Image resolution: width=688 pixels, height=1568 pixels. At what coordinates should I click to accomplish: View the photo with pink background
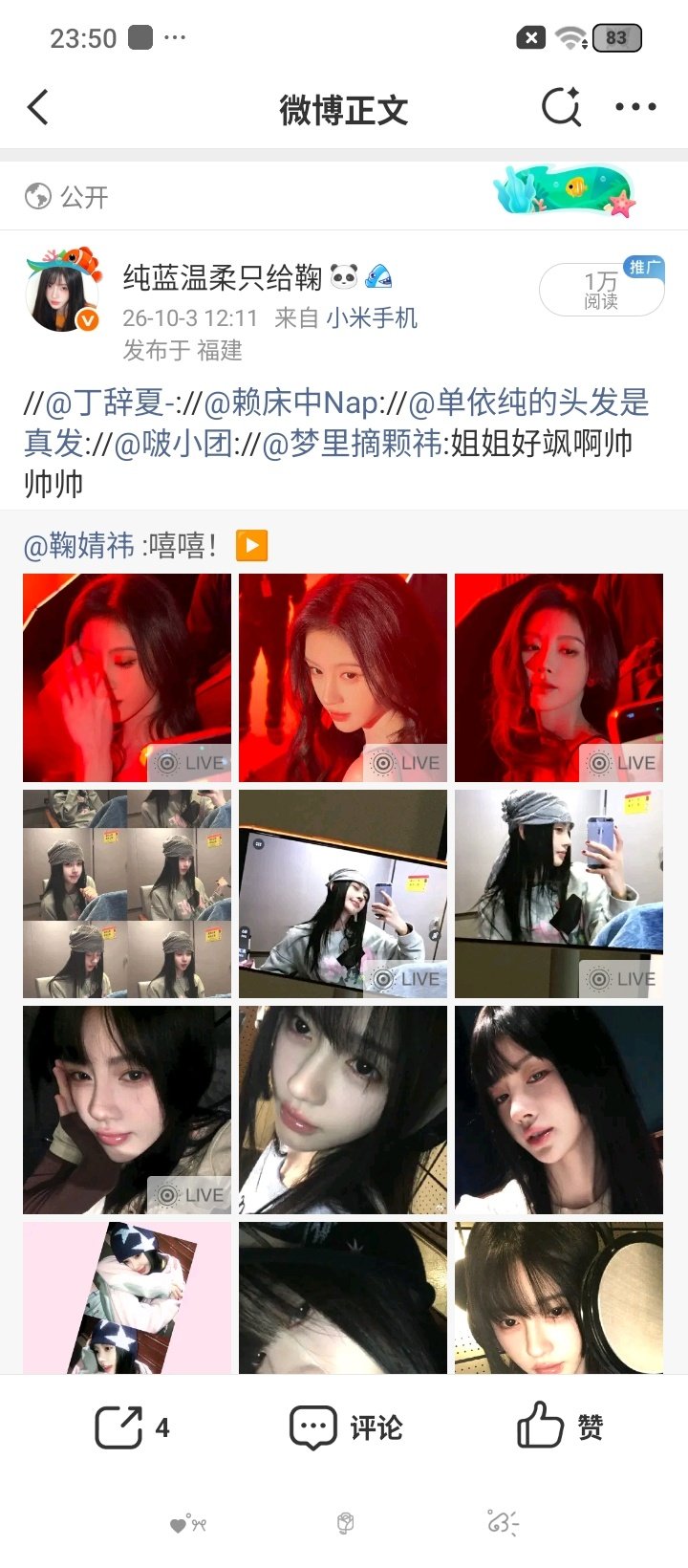click(x=127, y=1297)
